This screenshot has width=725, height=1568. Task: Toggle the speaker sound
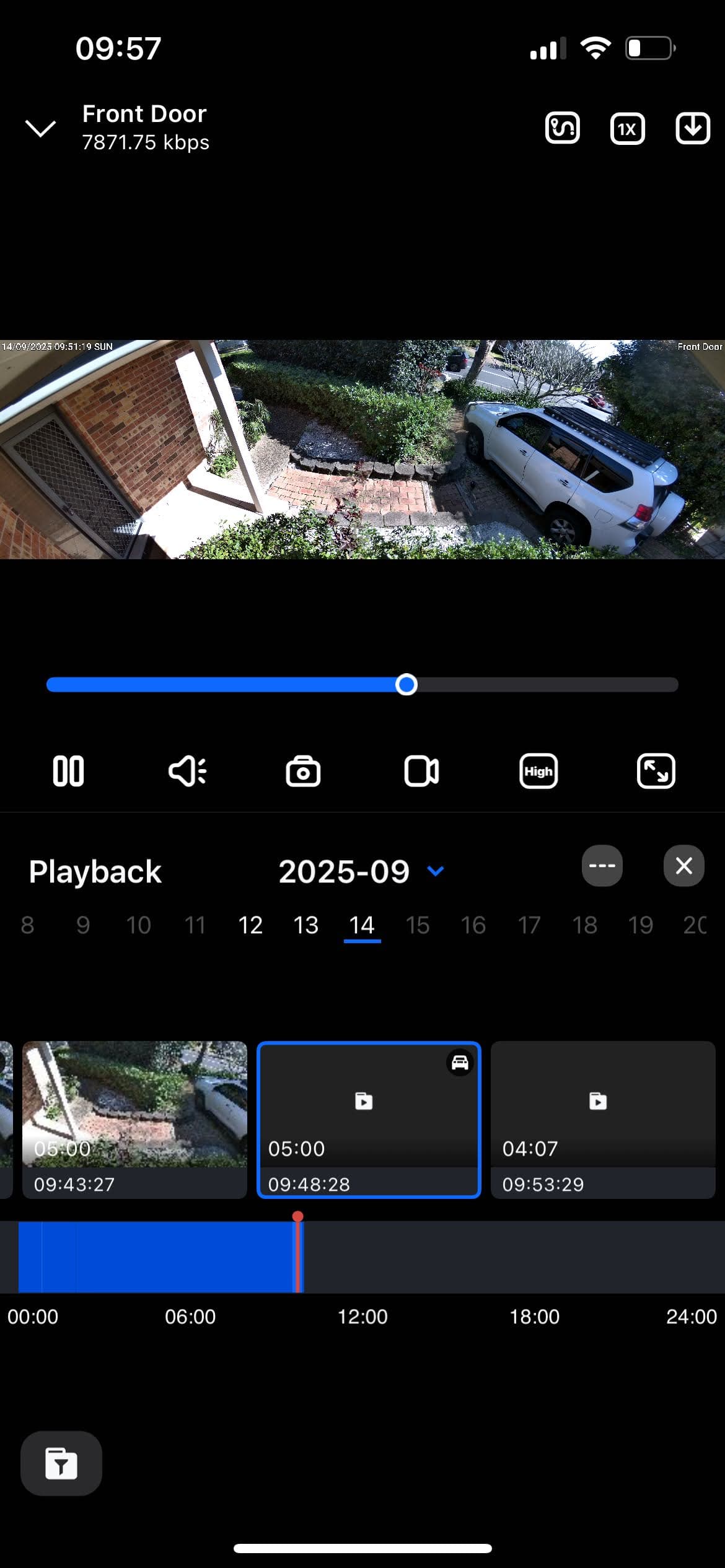pos(187,771)
